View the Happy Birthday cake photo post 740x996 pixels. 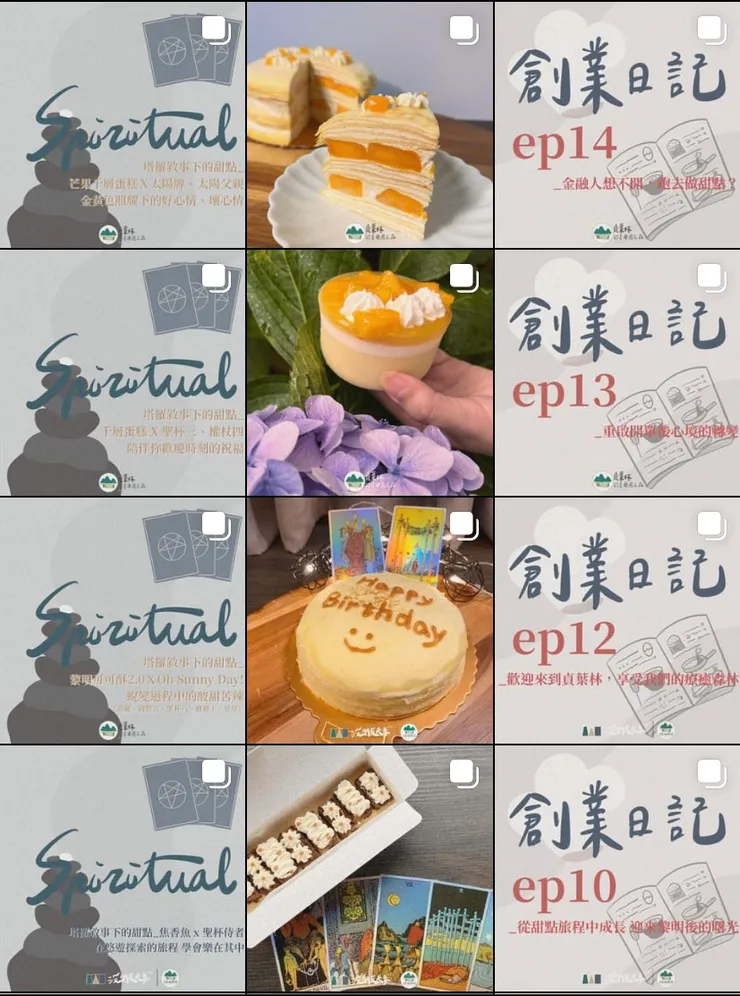[369, 621]
